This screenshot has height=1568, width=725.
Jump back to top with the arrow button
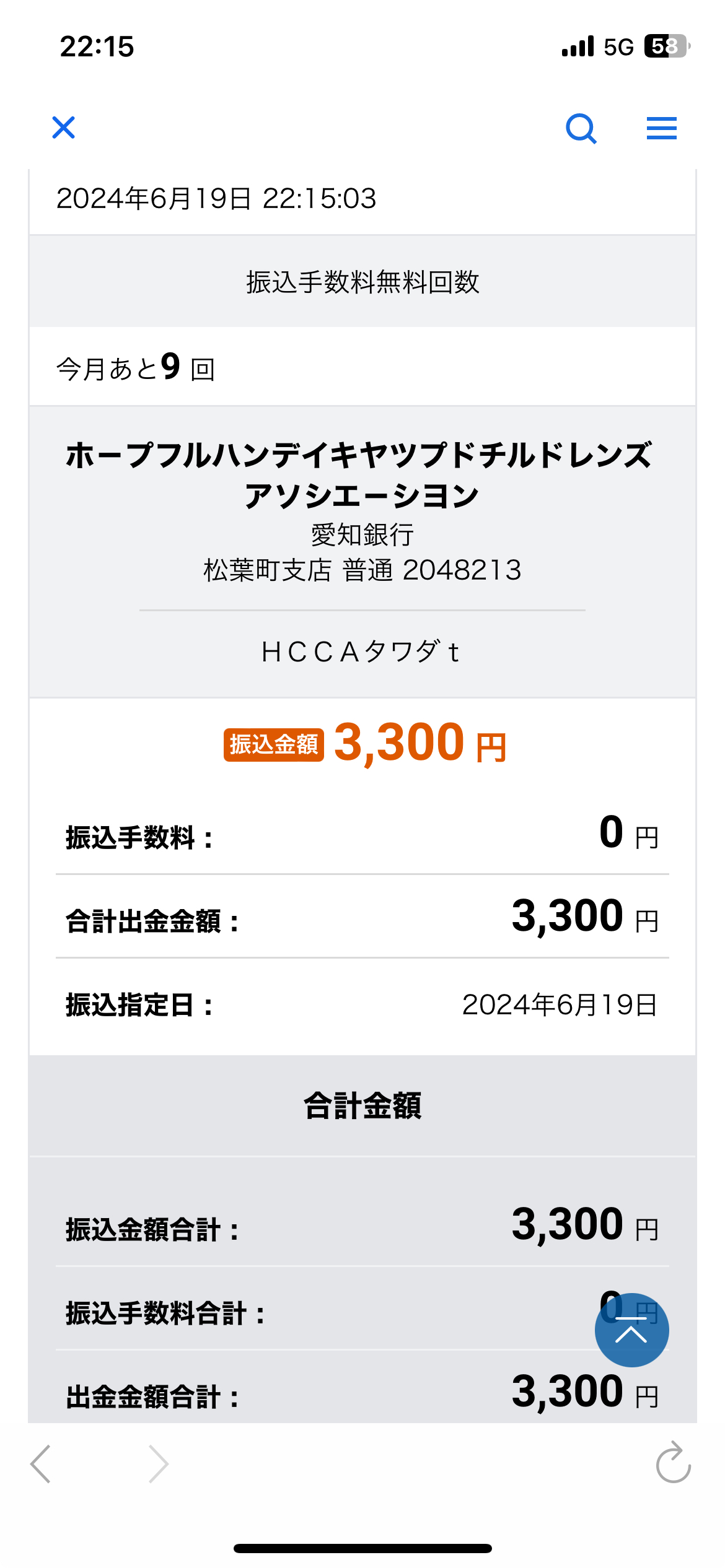(631, 1330)
